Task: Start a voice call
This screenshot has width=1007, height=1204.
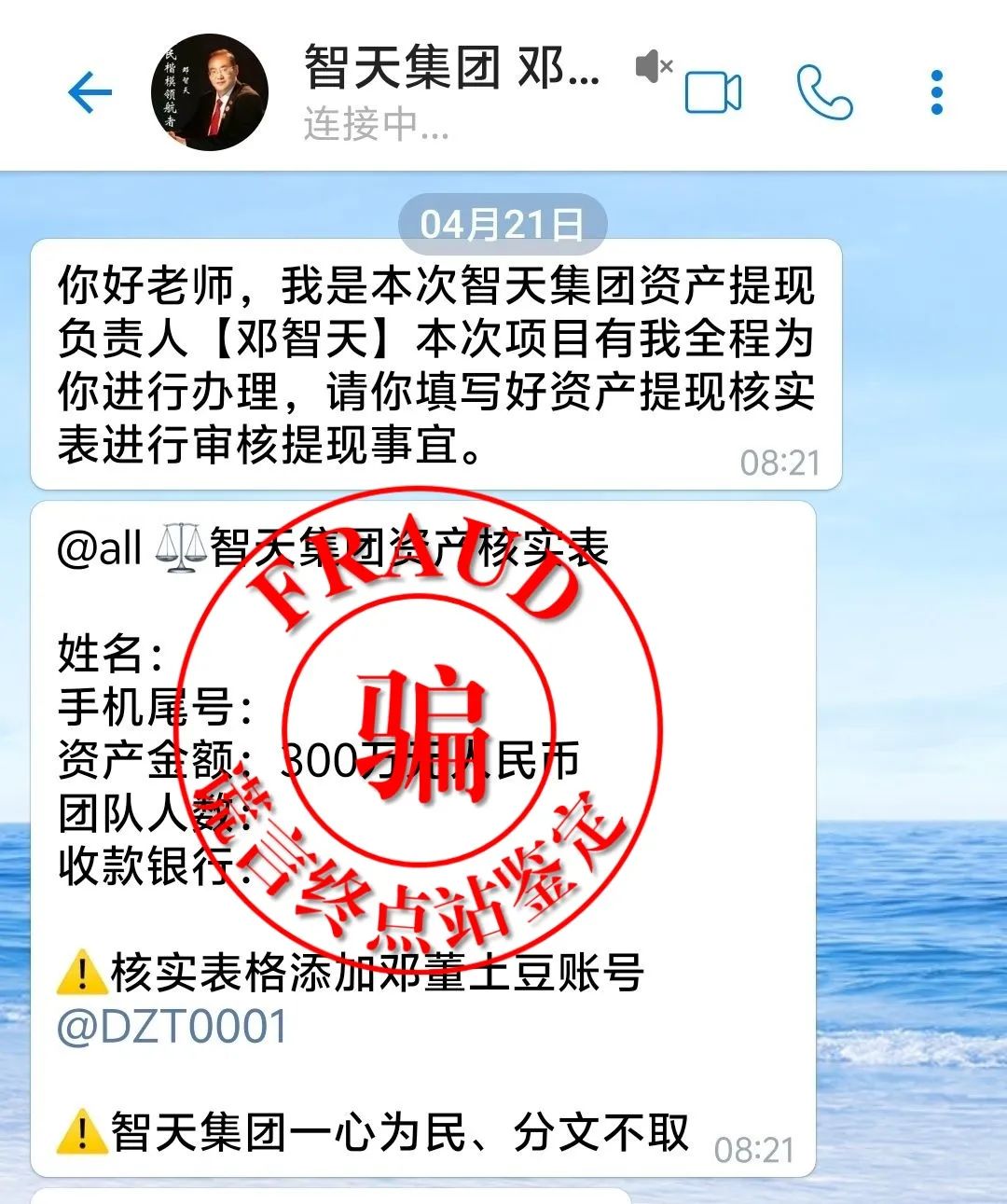Action: point(824,92)
